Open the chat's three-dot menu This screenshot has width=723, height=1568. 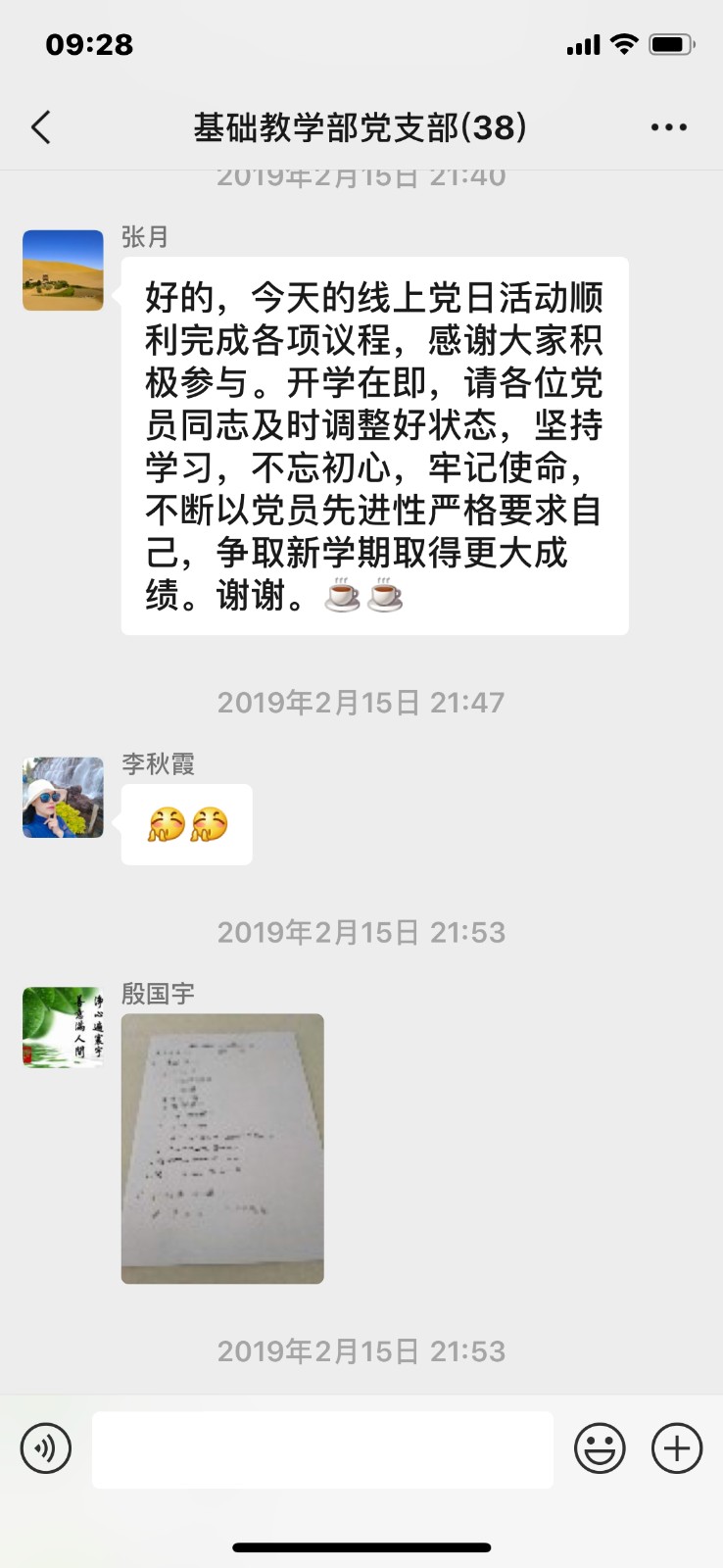tap(668, 127)
